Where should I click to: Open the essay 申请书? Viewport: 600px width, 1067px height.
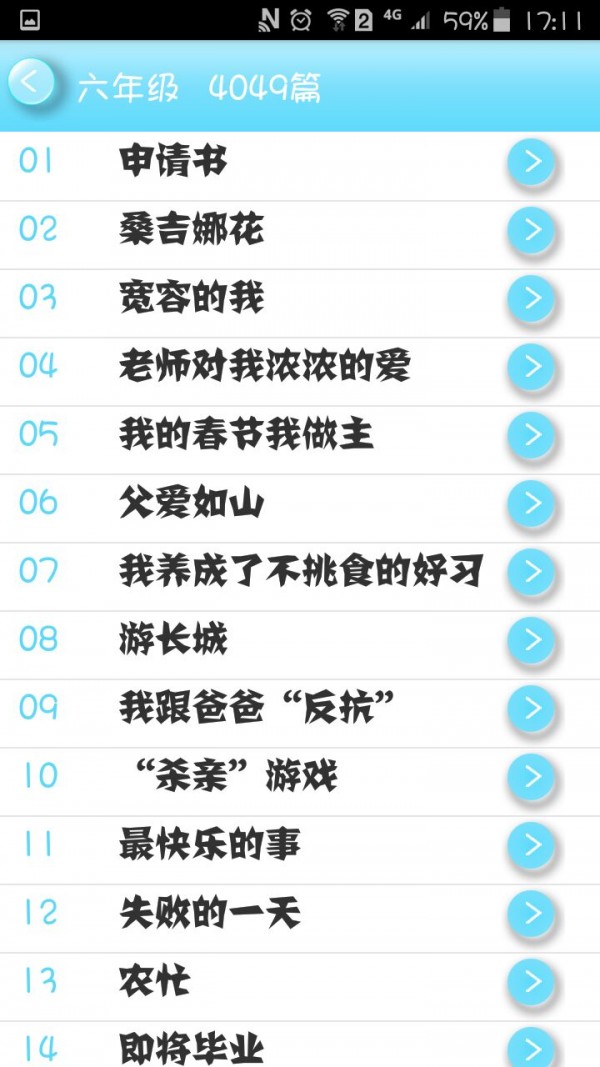coord(173,162)
